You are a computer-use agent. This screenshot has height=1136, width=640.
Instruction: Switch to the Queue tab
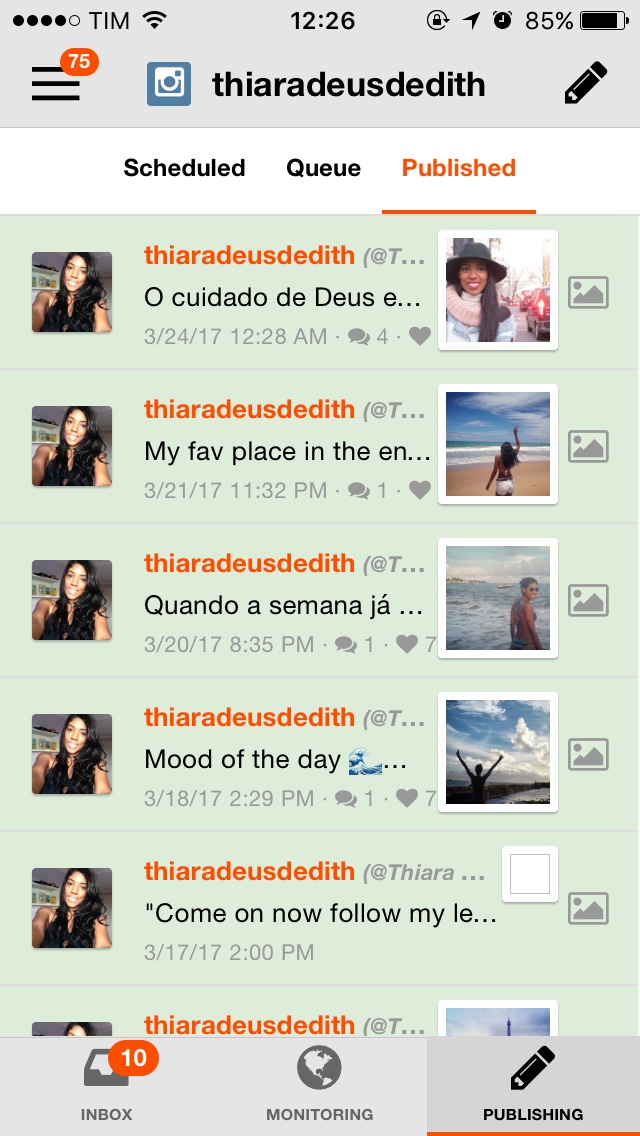(323, 168)
